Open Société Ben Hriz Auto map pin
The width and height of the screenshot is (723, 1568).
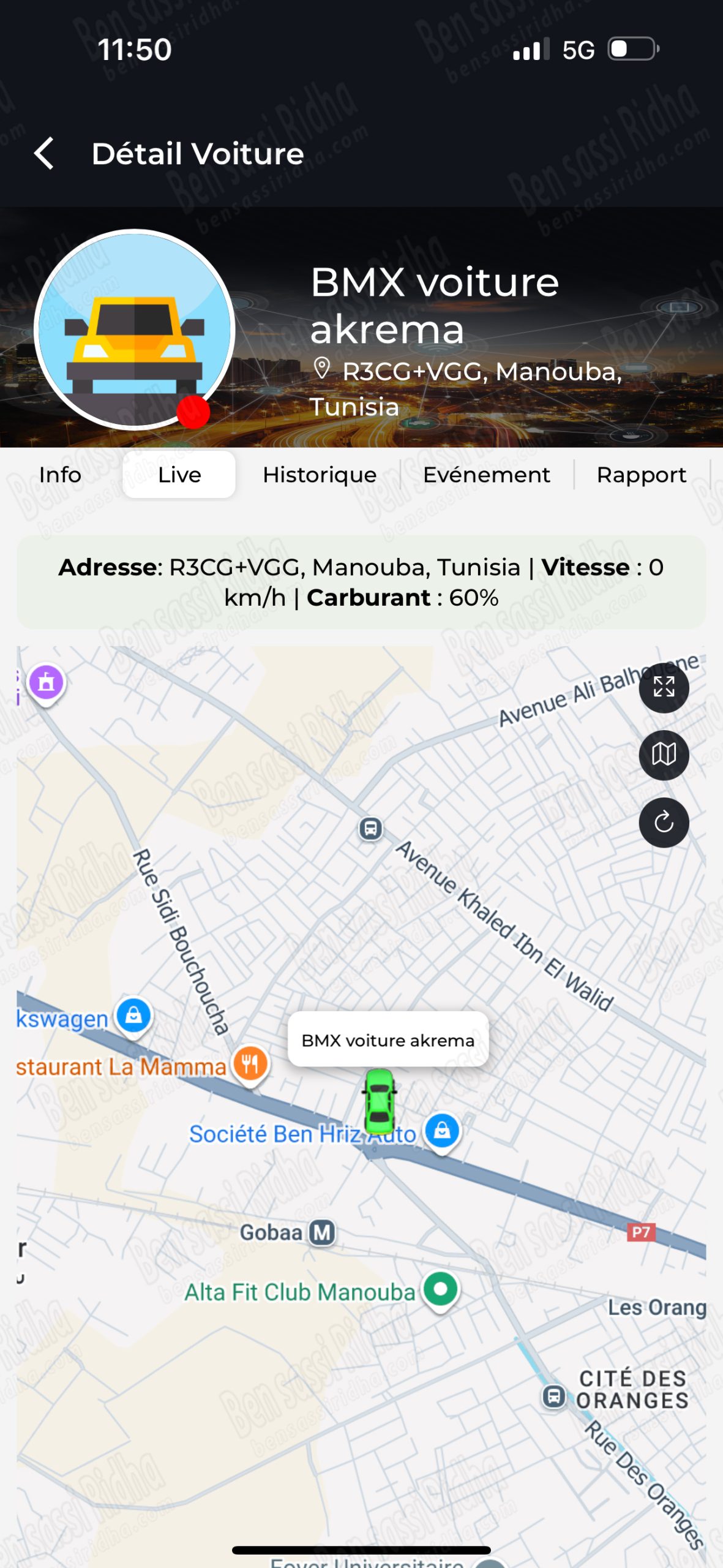(x=442, y=1131)
